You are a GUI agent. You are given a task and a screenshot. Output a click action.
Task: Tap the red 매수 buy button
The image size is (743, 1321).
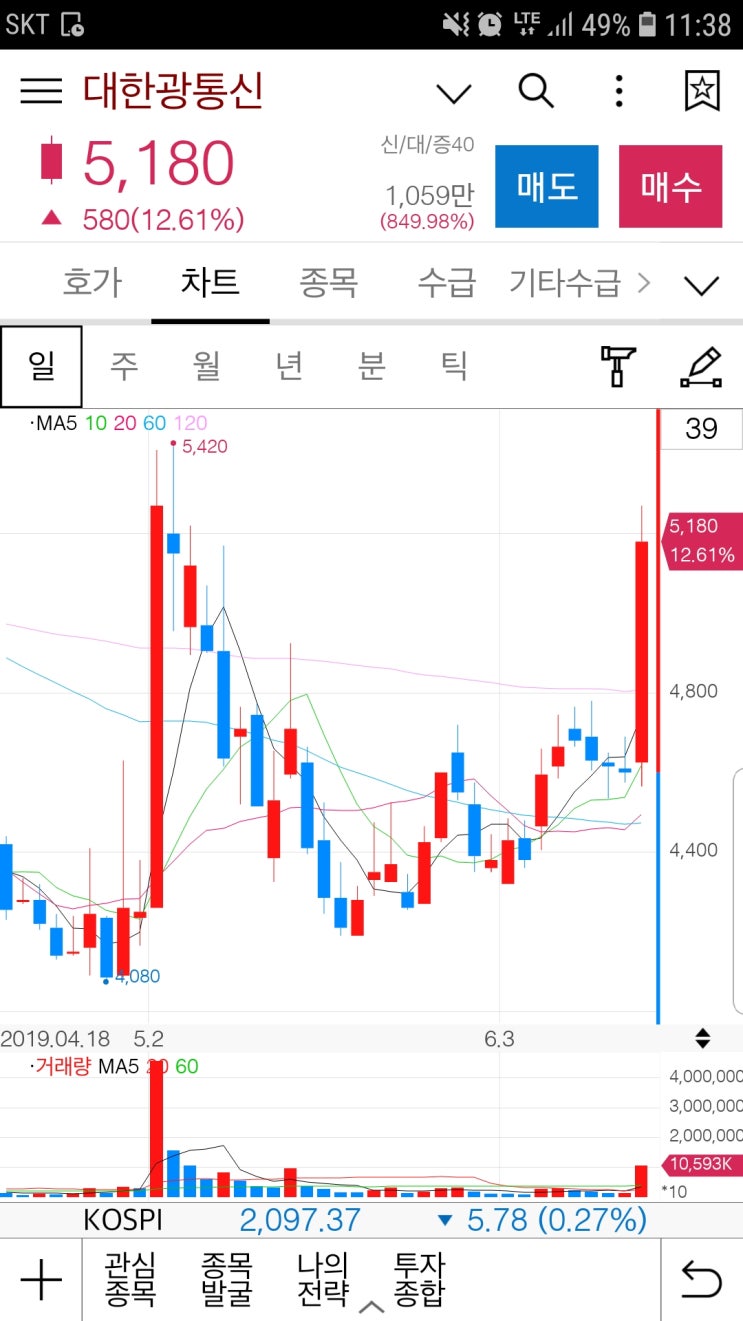(x=670, y=186)
